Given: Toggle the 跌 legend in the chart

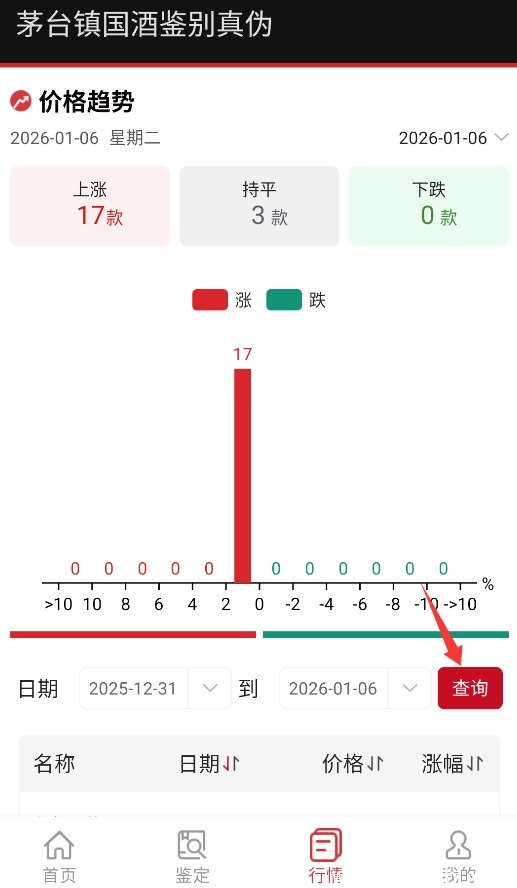Looking at the screenshot, I should [x=296, y=300].
